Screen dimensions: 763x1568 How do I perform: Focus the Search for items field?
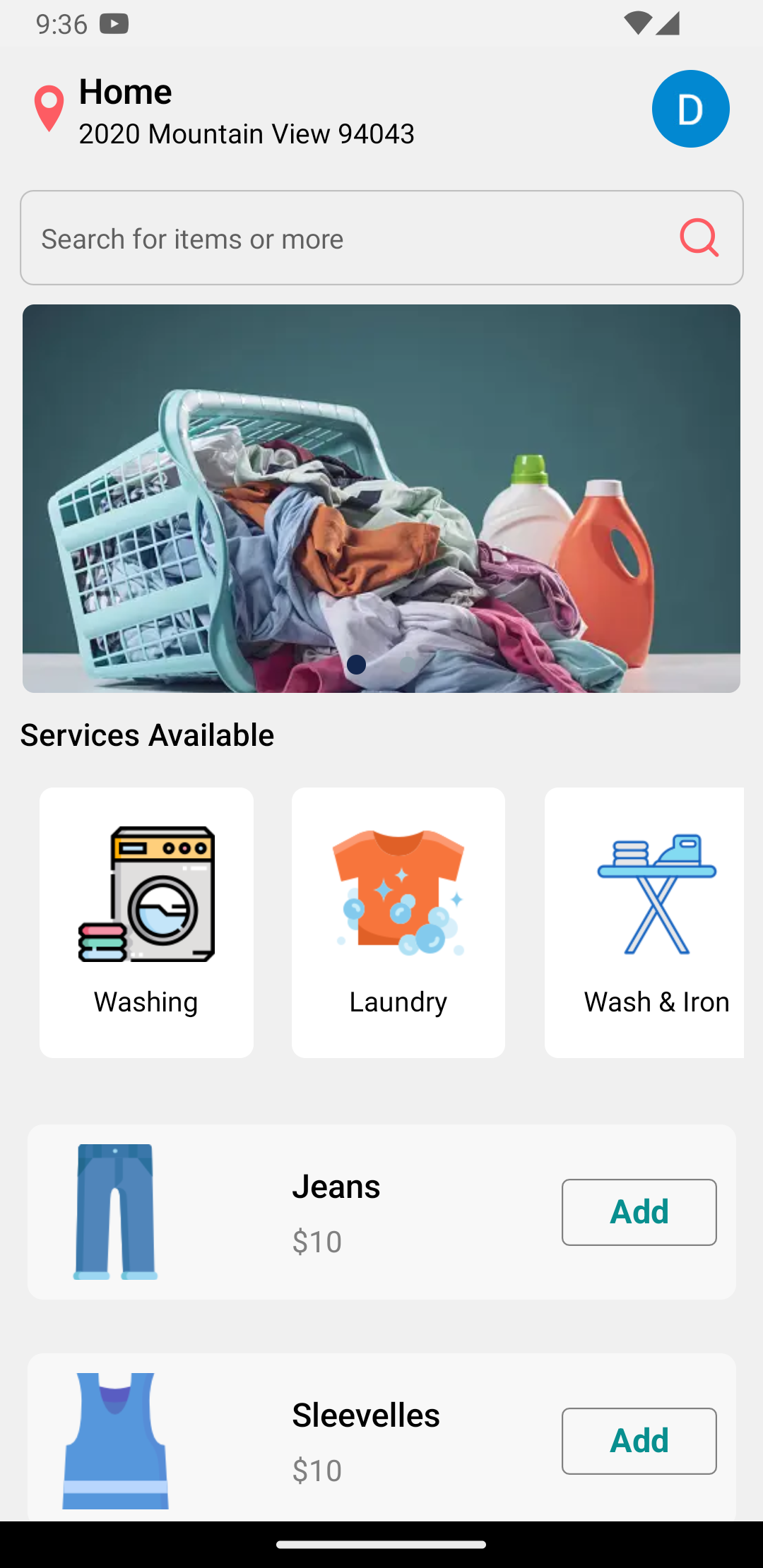[x=381, y=238]
